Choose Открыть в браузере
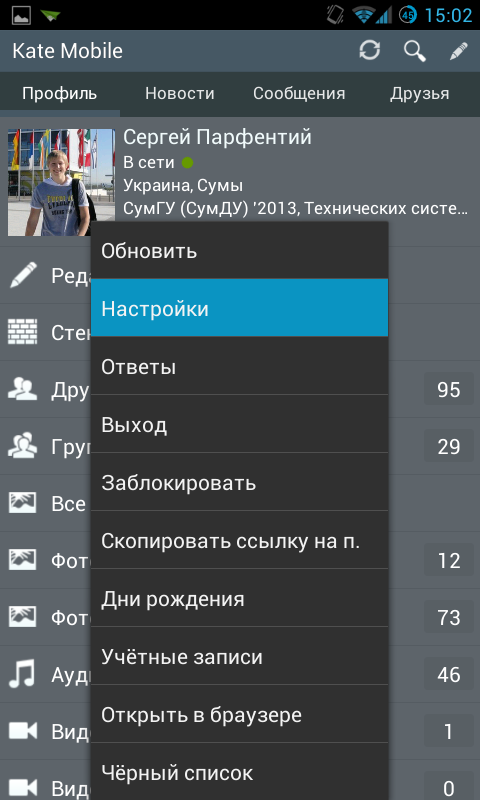Screen dimensions: 480x800 pyautogui.click(x=239, y=714)
